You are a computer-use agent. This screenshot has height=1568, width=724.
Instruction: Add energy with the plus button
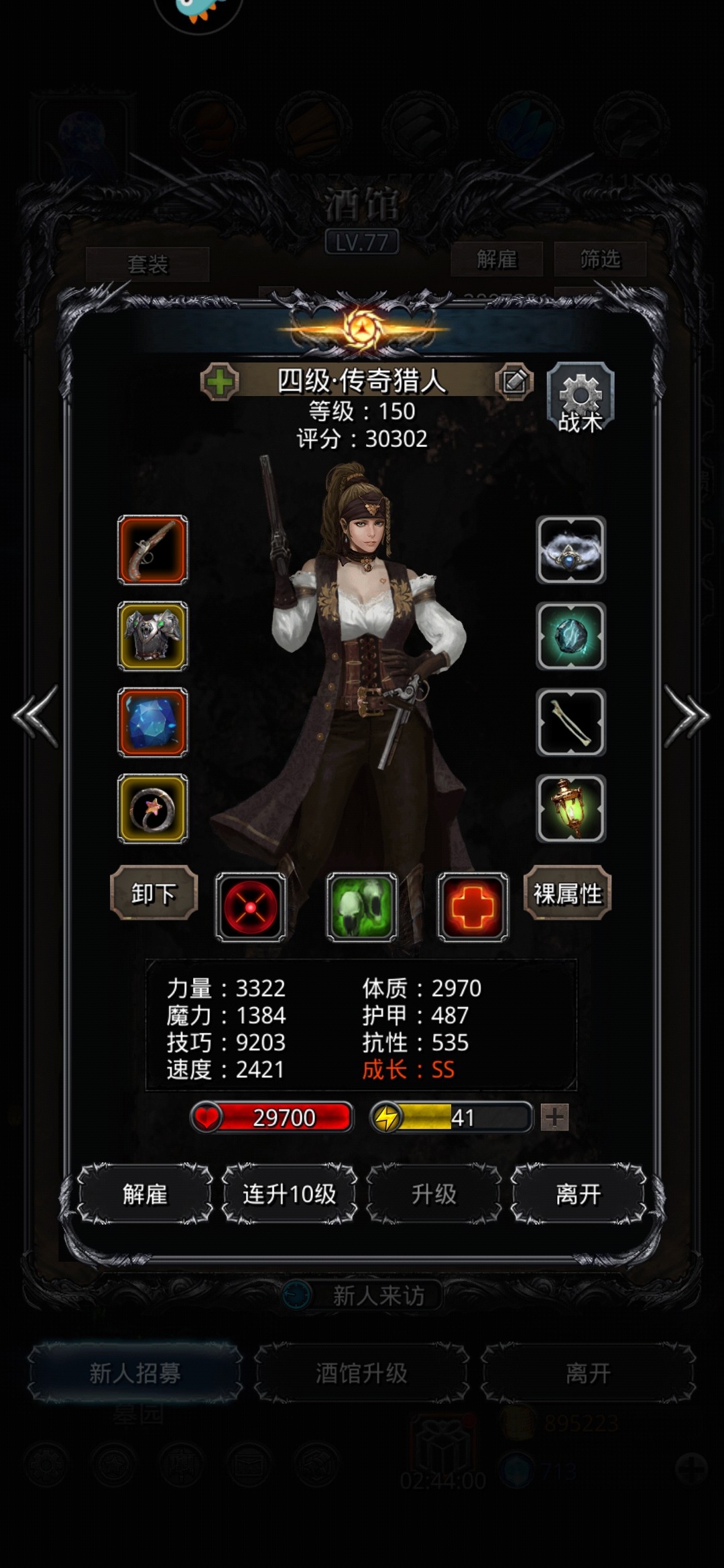pyautogui.click(x=555, y=1117)
